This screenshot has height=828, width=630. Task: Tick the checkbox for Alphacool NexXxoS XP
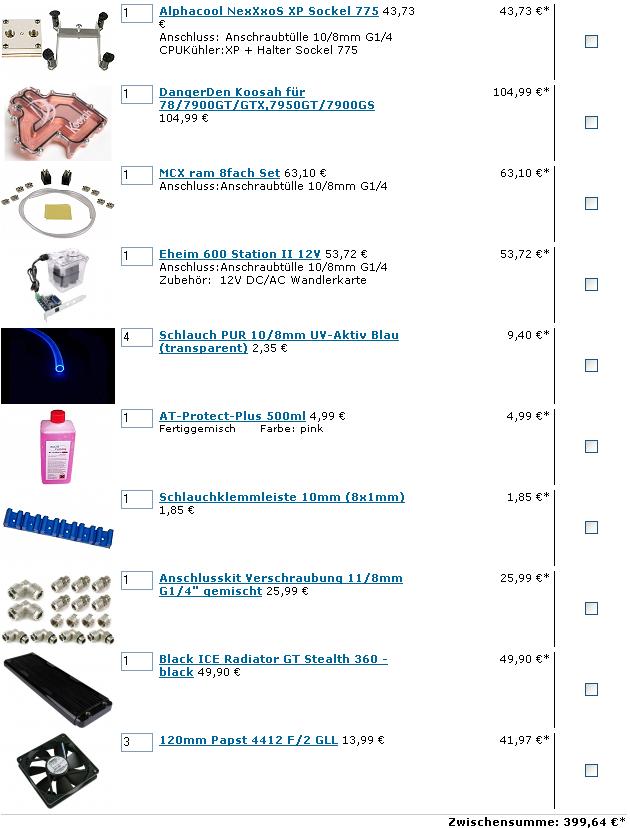pos(591,41)
